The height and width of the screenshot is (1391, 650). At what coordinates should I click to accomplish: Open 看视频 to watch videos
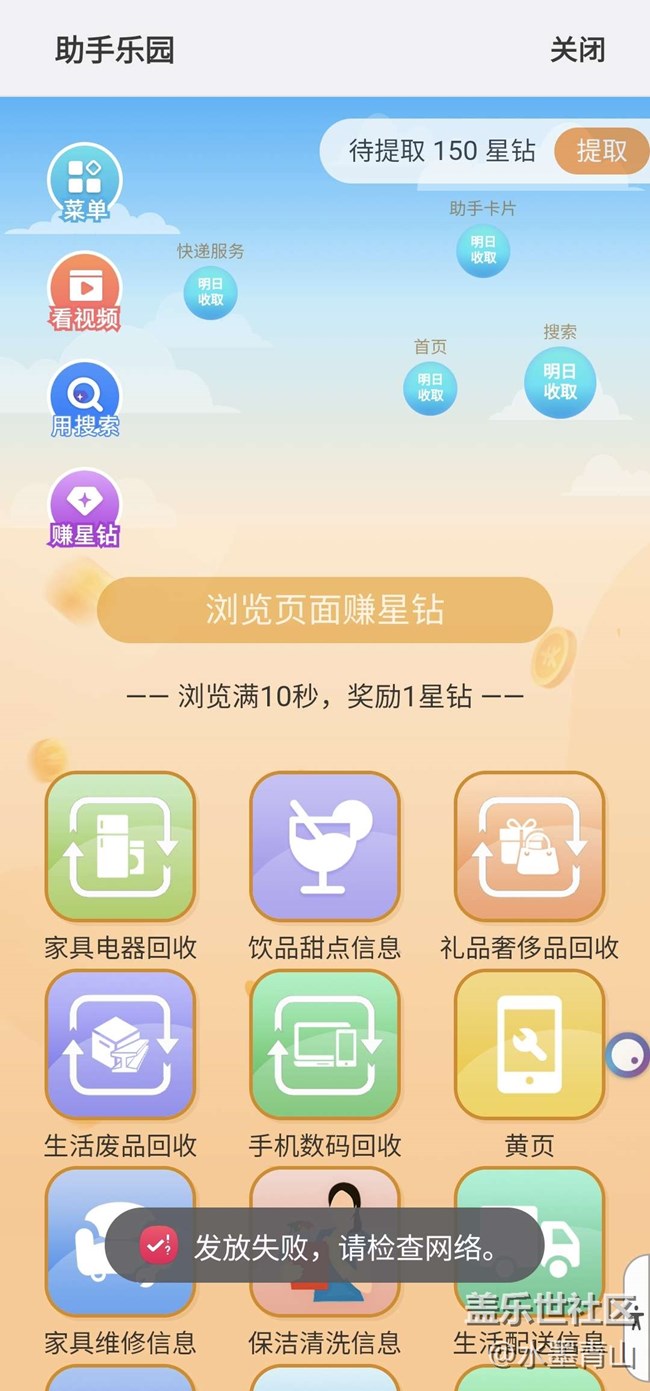pyautogui.click(x=85, y=292)
